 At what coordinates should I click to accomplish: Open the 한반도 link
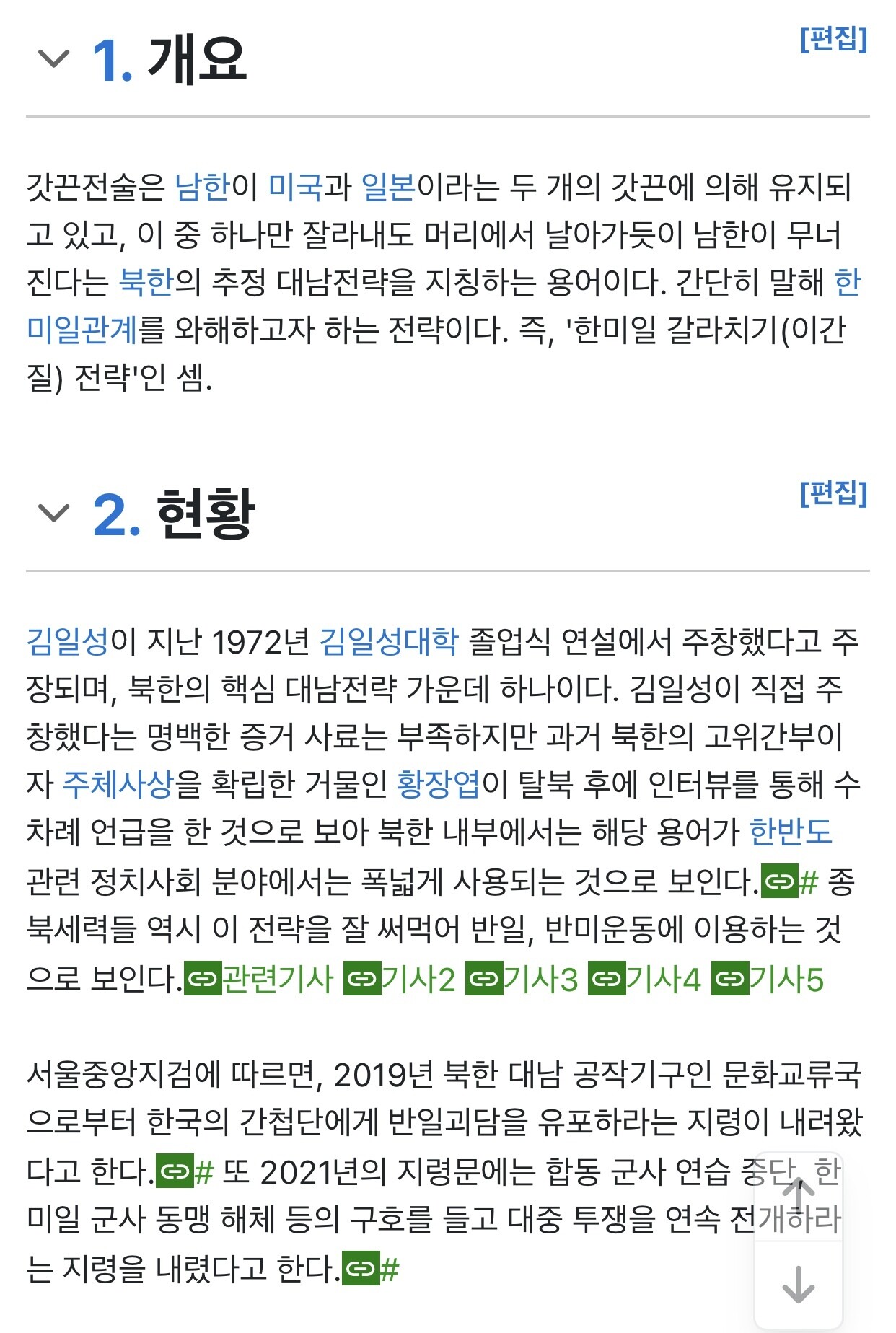click(x=791, y=832)
